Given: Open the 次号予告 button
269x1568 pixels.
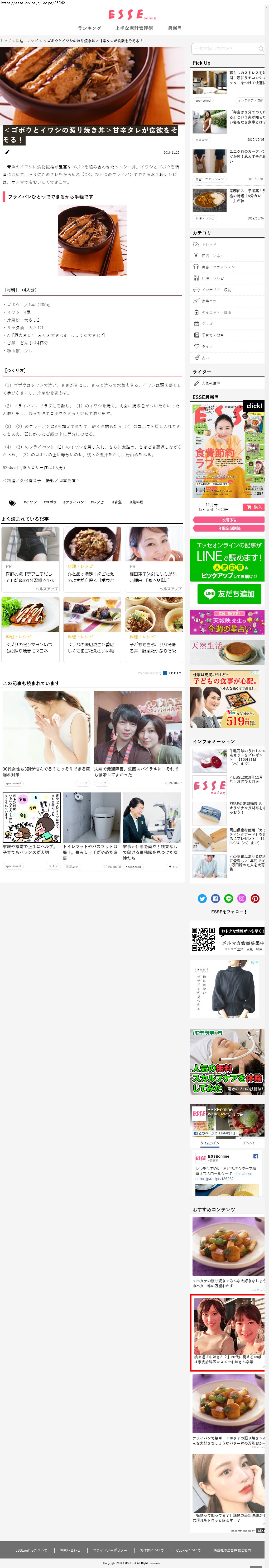Looking at the screenshot, I should tap(228, 520).
